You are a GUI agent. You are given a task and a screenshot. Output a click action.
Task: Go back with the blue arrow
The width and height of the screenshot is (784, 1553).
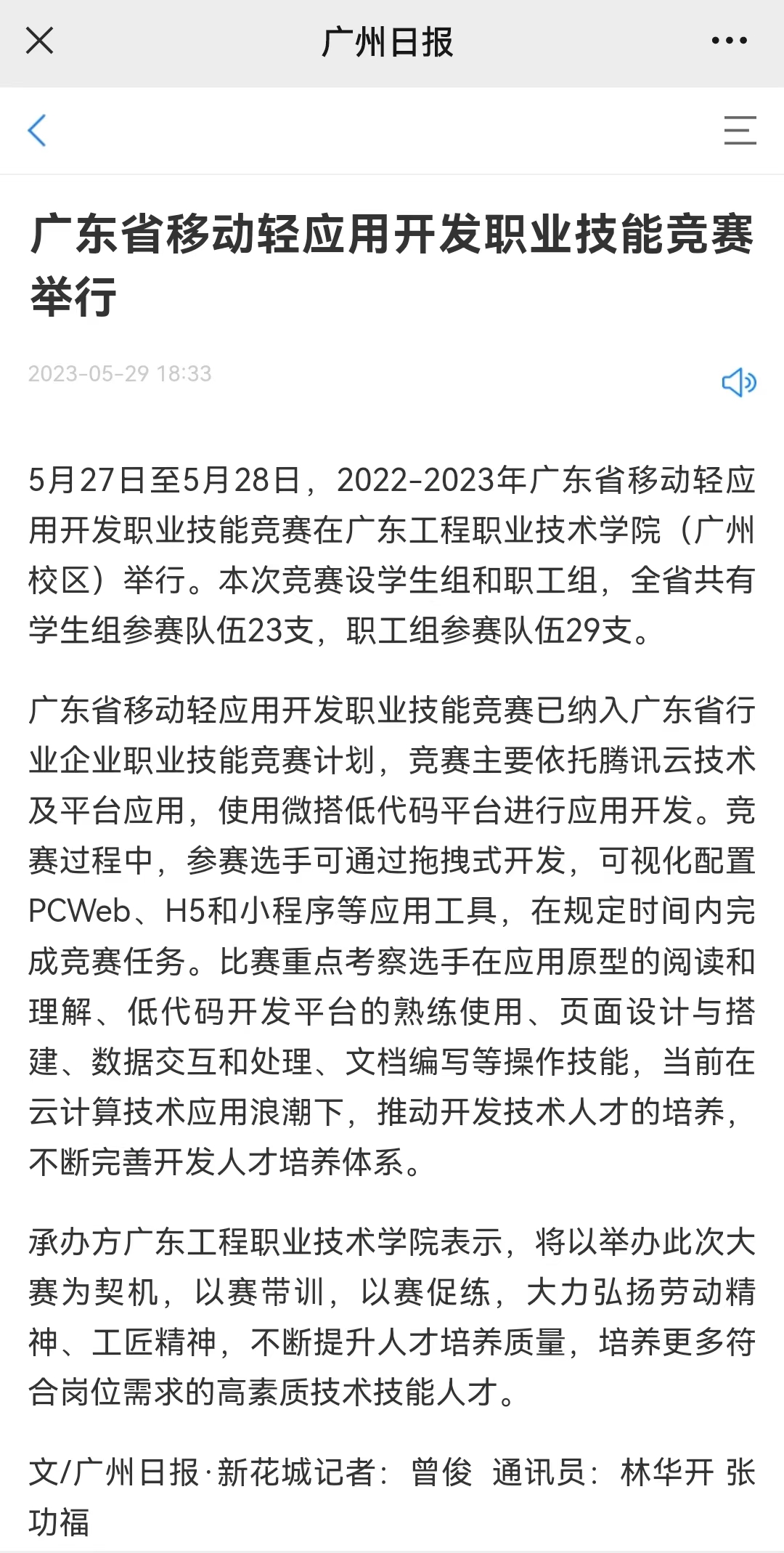pos(37,131)
